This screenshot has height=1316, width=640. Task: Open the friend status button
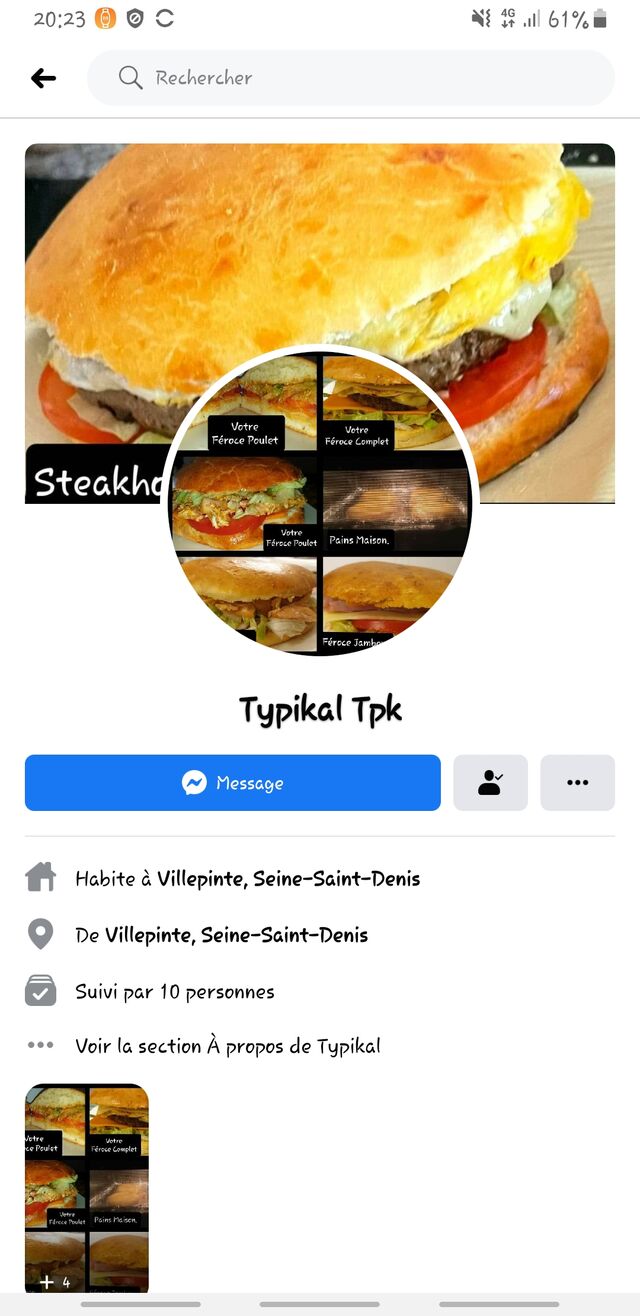(x=490, y=783)
